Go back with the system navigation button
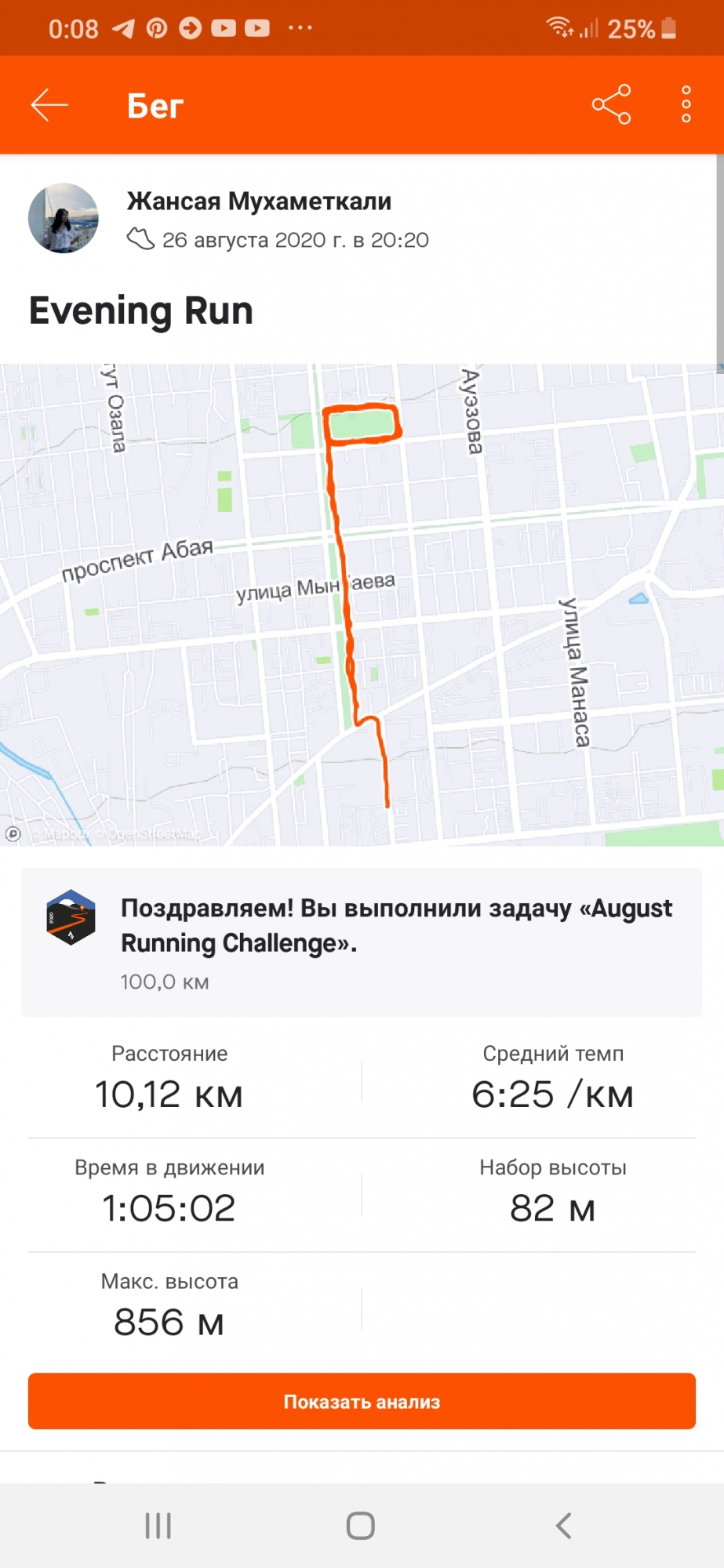Screen dimensions: 724x1568 coord(563,1526)
